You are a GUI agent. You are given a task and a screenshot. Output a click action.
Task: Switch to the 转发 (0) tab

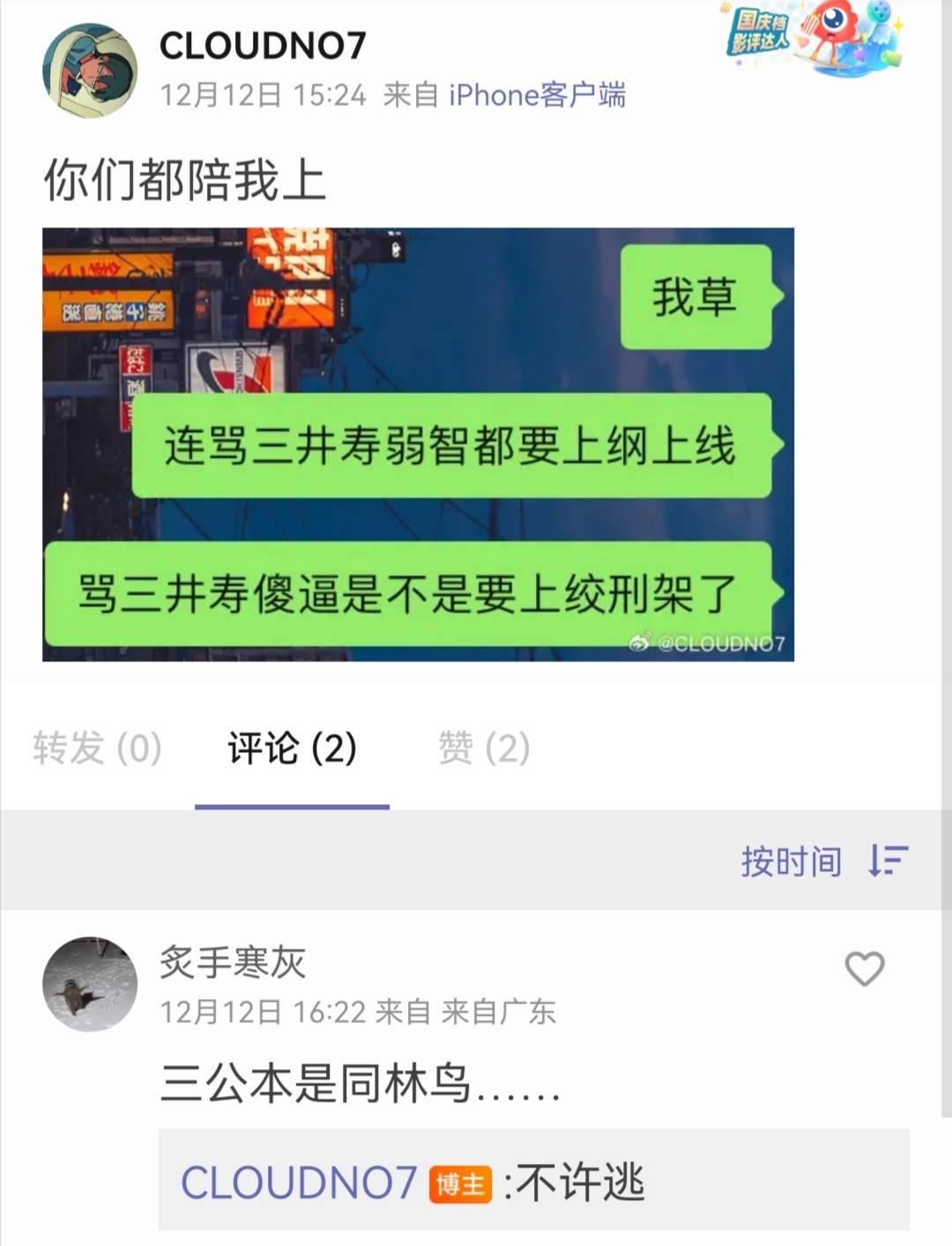pyautogui.click(x=98, y=749)
